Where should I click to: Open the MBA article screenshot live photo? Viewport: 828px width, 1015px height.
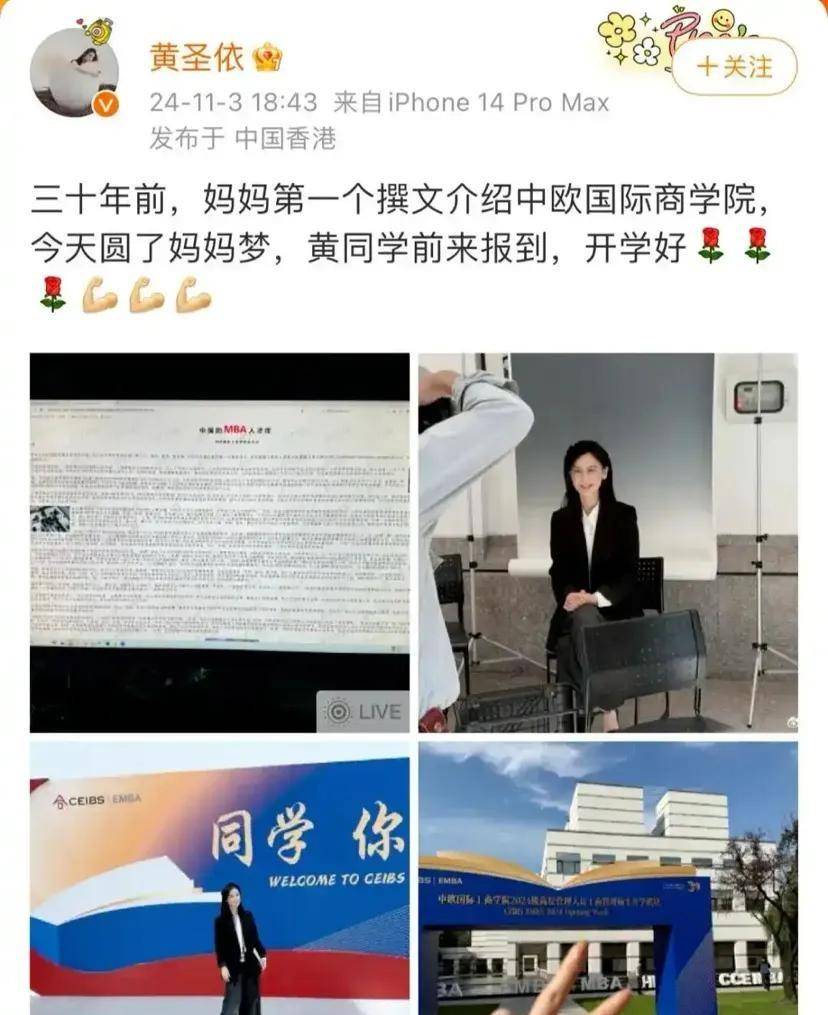click(219, 542)
